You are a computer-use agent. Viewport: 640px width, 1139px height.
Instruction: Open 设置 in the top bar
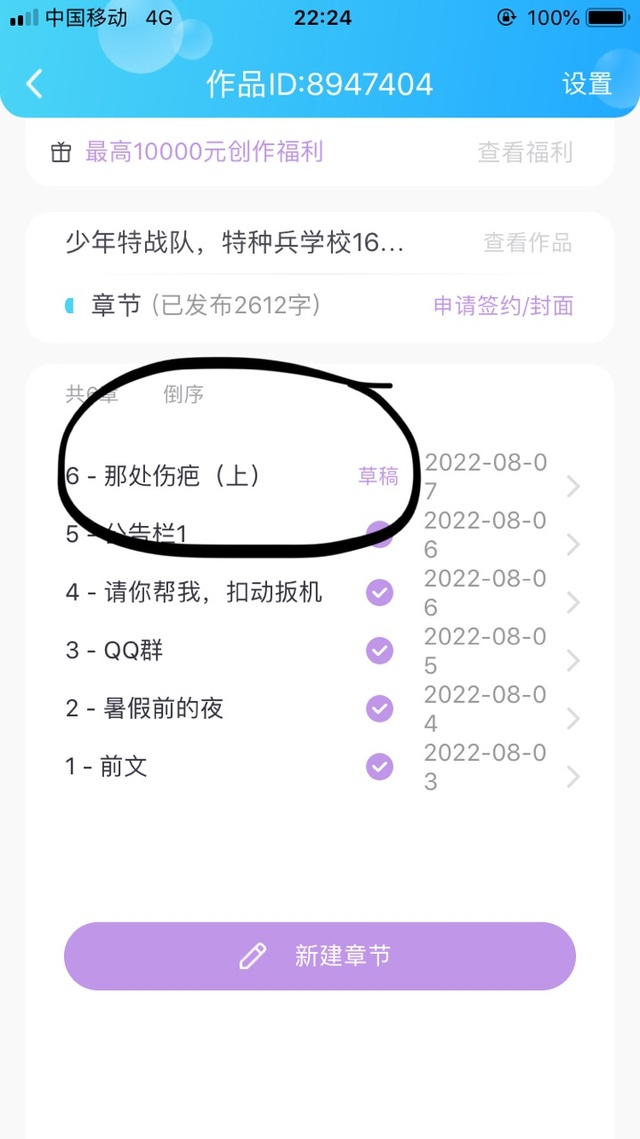(x=587, y=84)
